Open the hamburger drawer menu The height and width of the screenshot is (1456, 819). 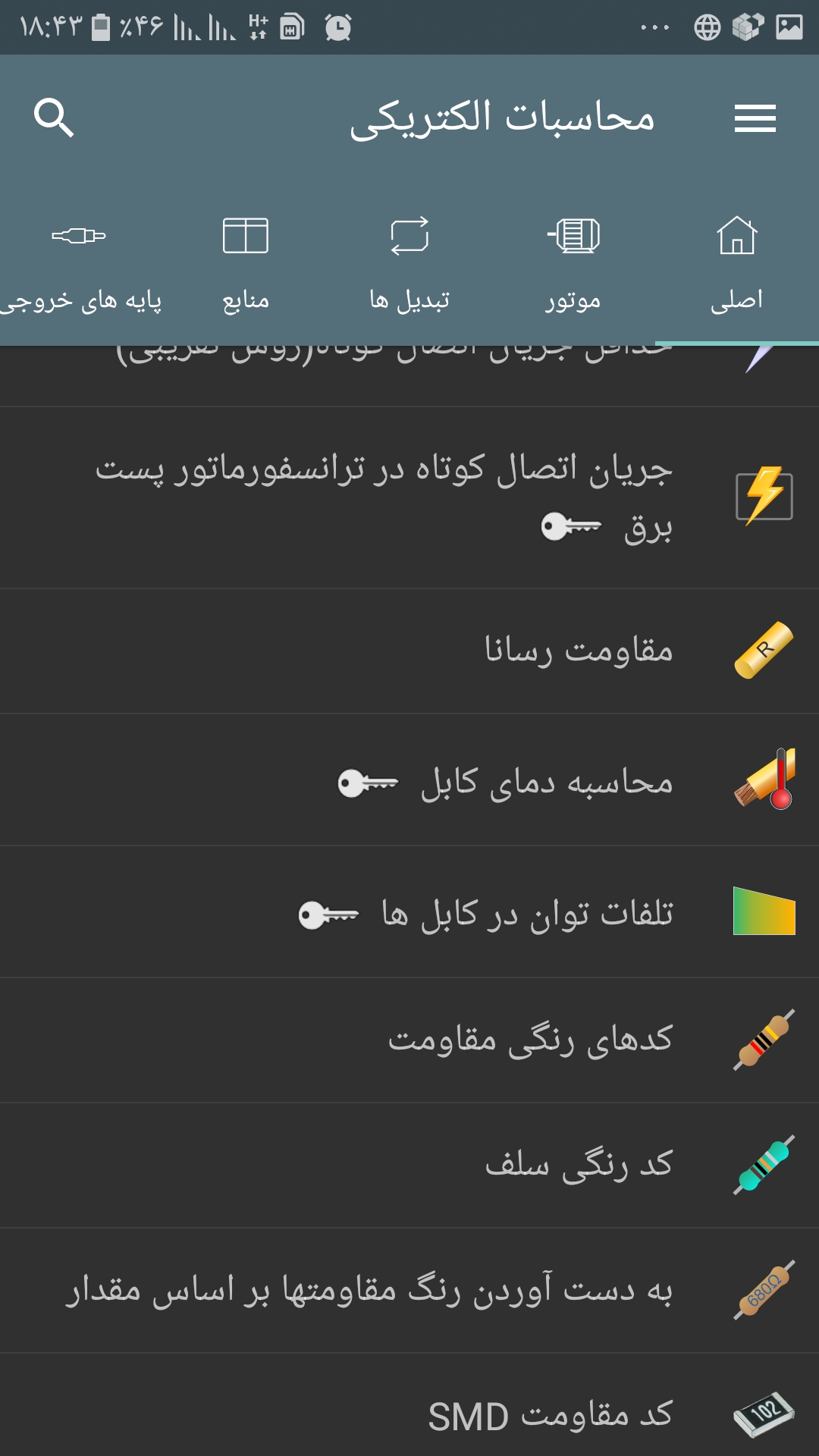pyautogui.click(x=755, y=118)
